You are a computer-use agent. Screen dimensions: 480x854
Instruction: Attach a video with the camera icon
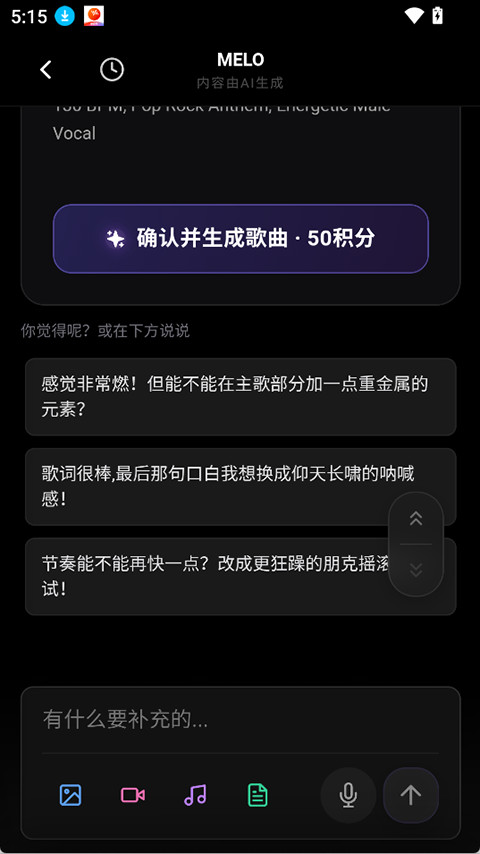[132, 795]
